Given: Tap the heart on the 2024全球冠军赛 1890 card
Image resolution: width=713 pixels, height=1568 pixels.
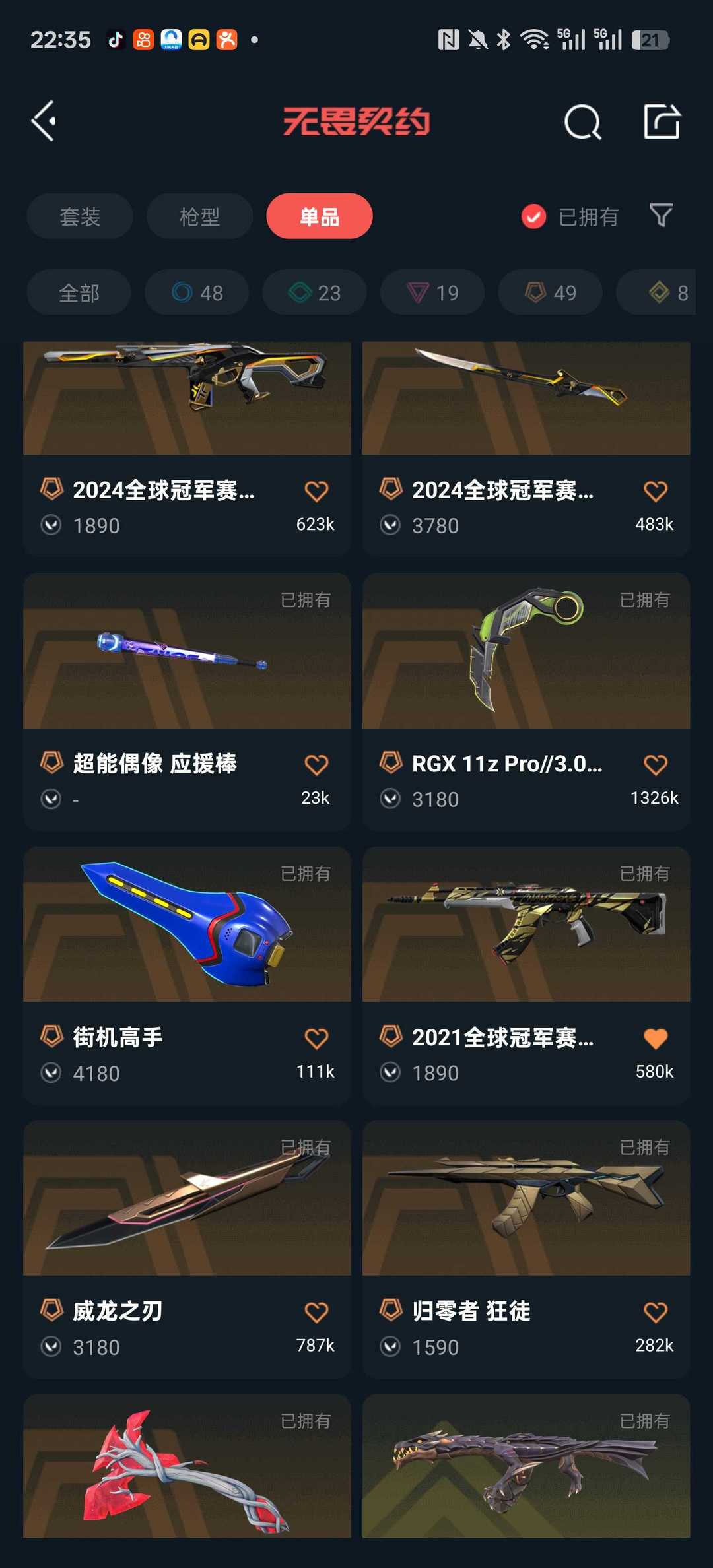Looking at the screenshot, I should pyautogui.click(x=316, y=491).
